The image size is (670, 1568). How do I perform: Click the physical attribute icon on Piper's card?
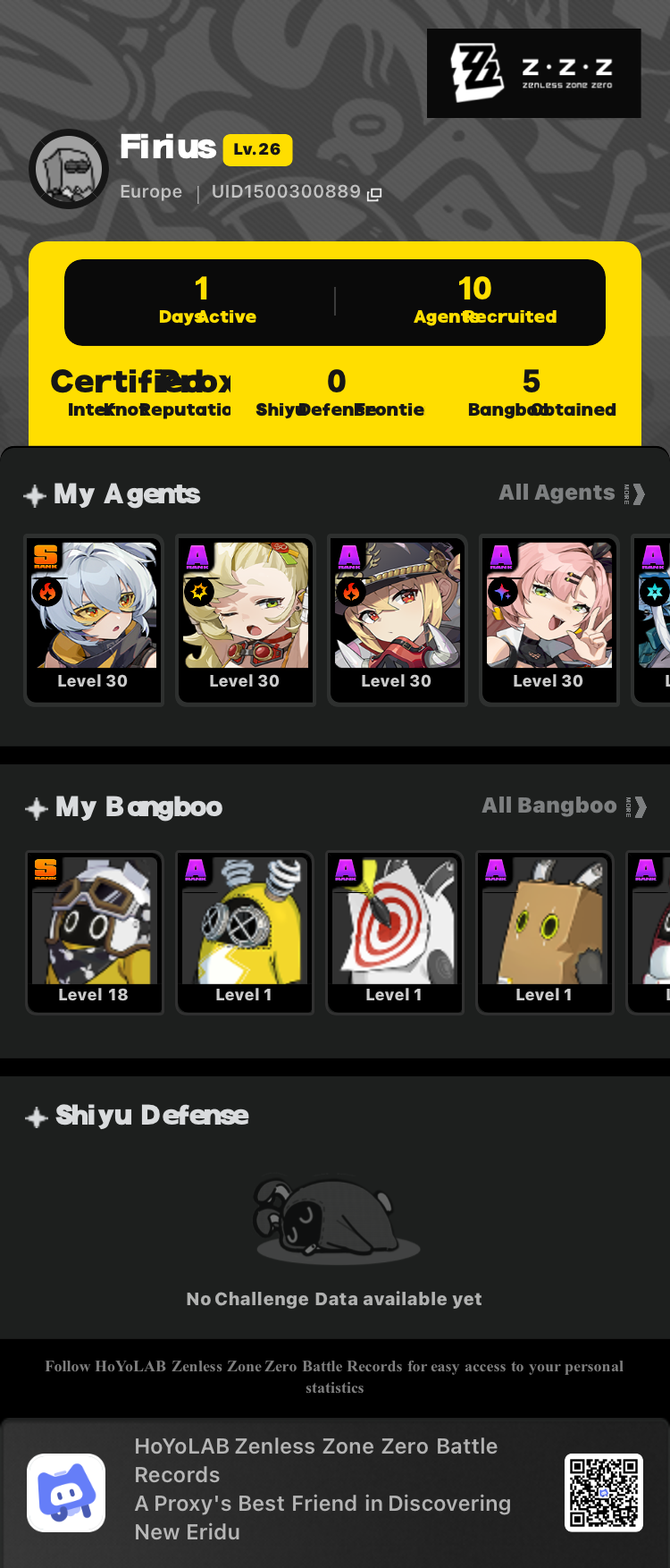click(198, 592)
